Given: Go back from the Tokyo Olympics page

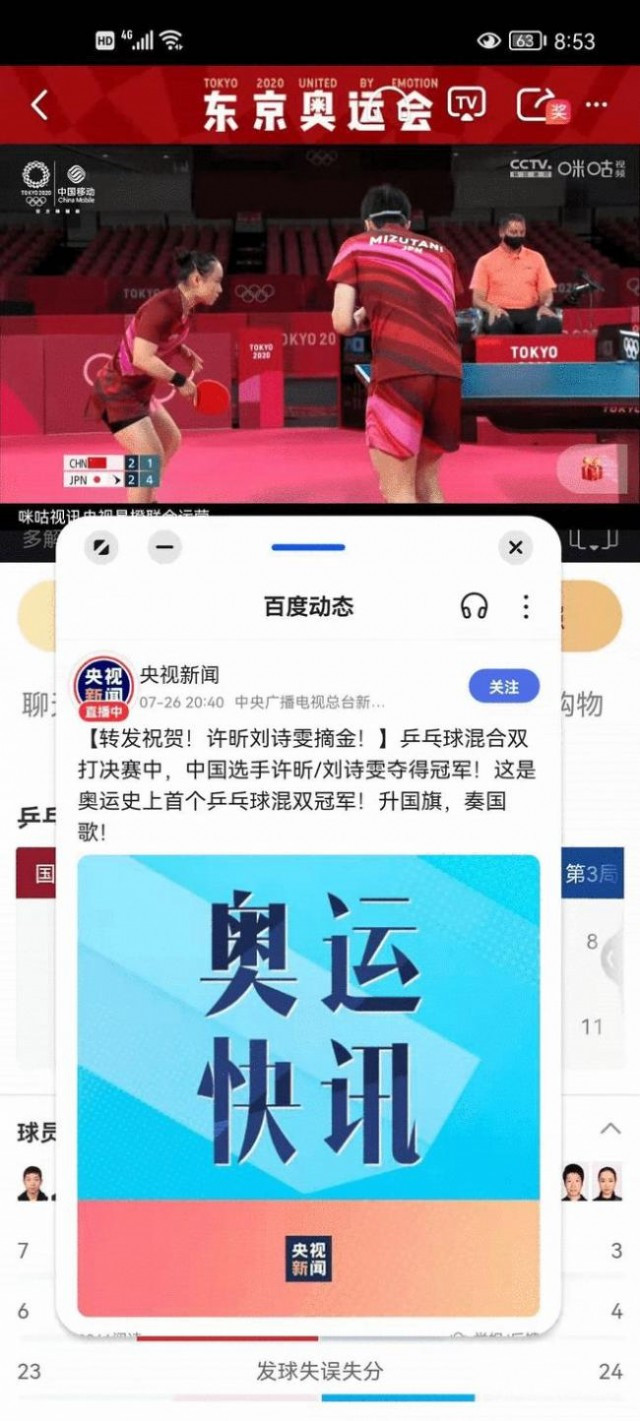Looking at the screenshot, I should pos(39,105).
